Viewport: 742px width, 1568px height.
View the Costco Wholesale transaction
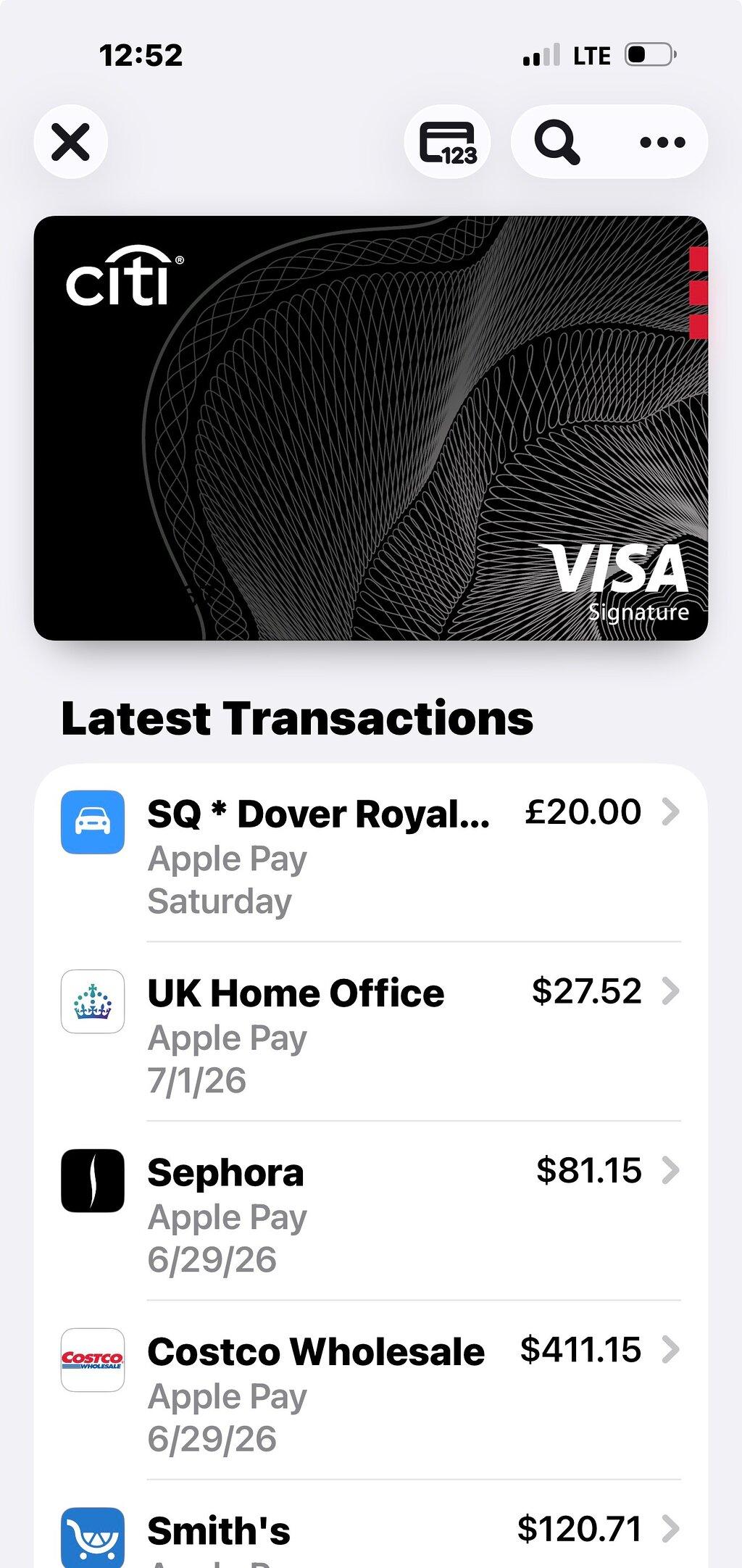click(371, 1390)
